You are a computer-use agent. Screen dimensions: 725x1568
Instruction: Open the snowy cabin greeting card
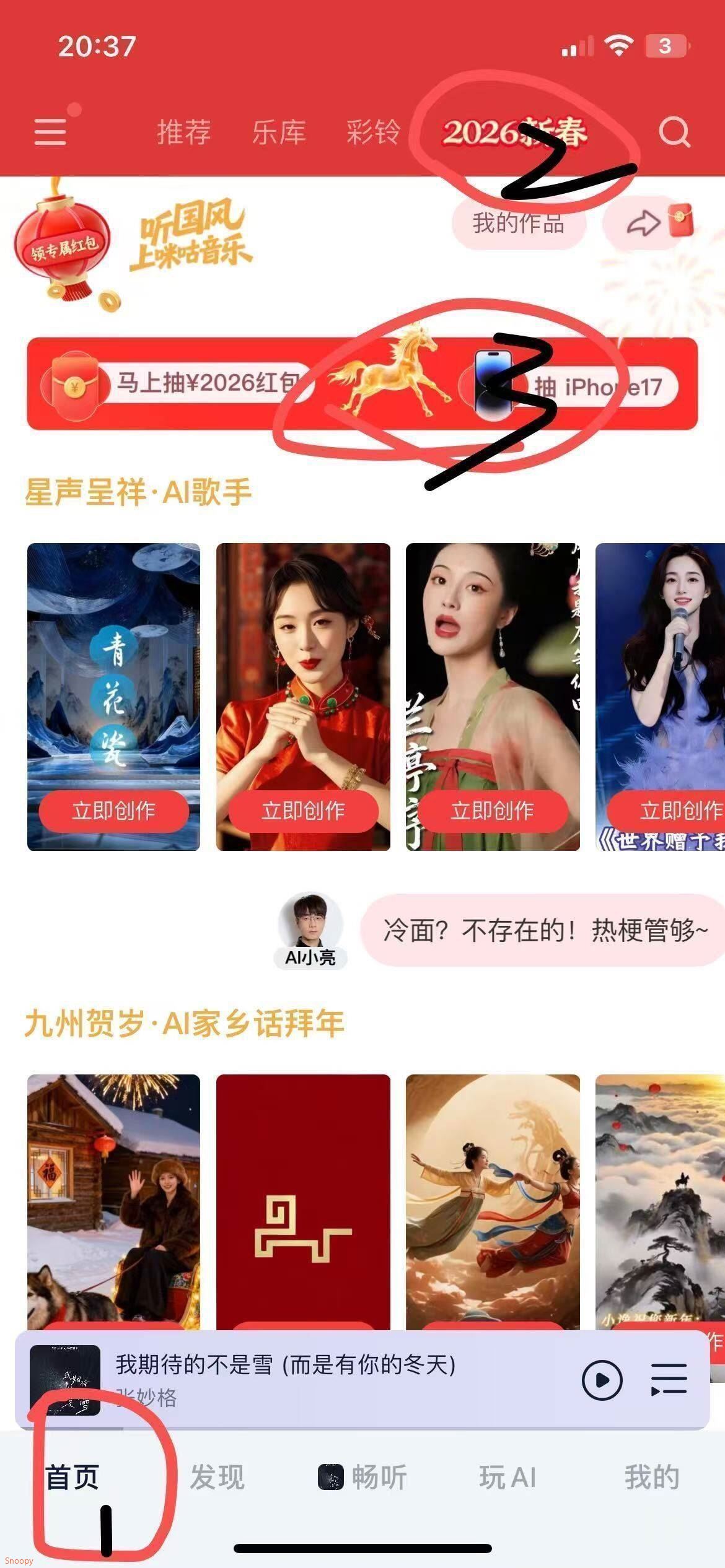tap(114, 1201)
